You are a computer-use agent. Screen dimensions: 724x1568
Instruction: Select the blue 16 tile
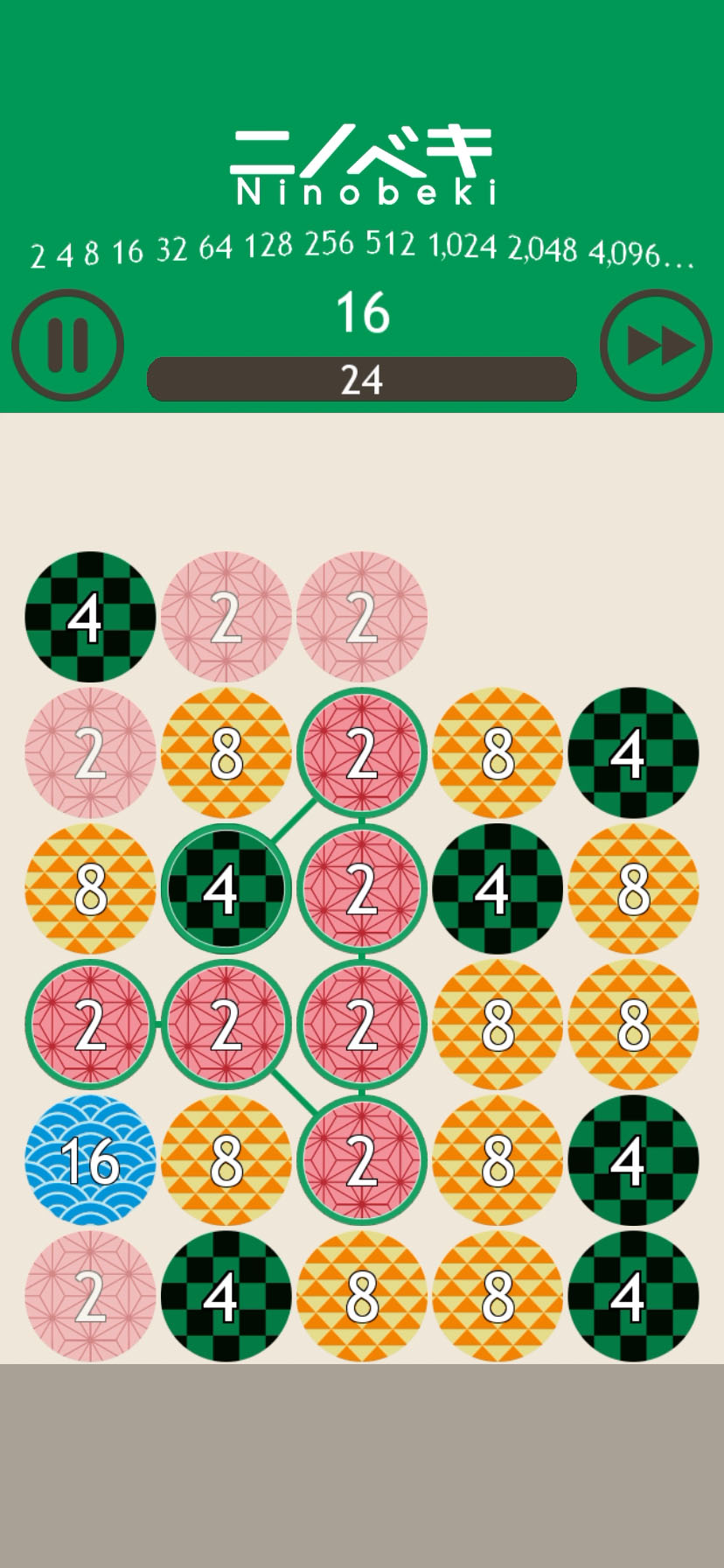(90, 1159)
